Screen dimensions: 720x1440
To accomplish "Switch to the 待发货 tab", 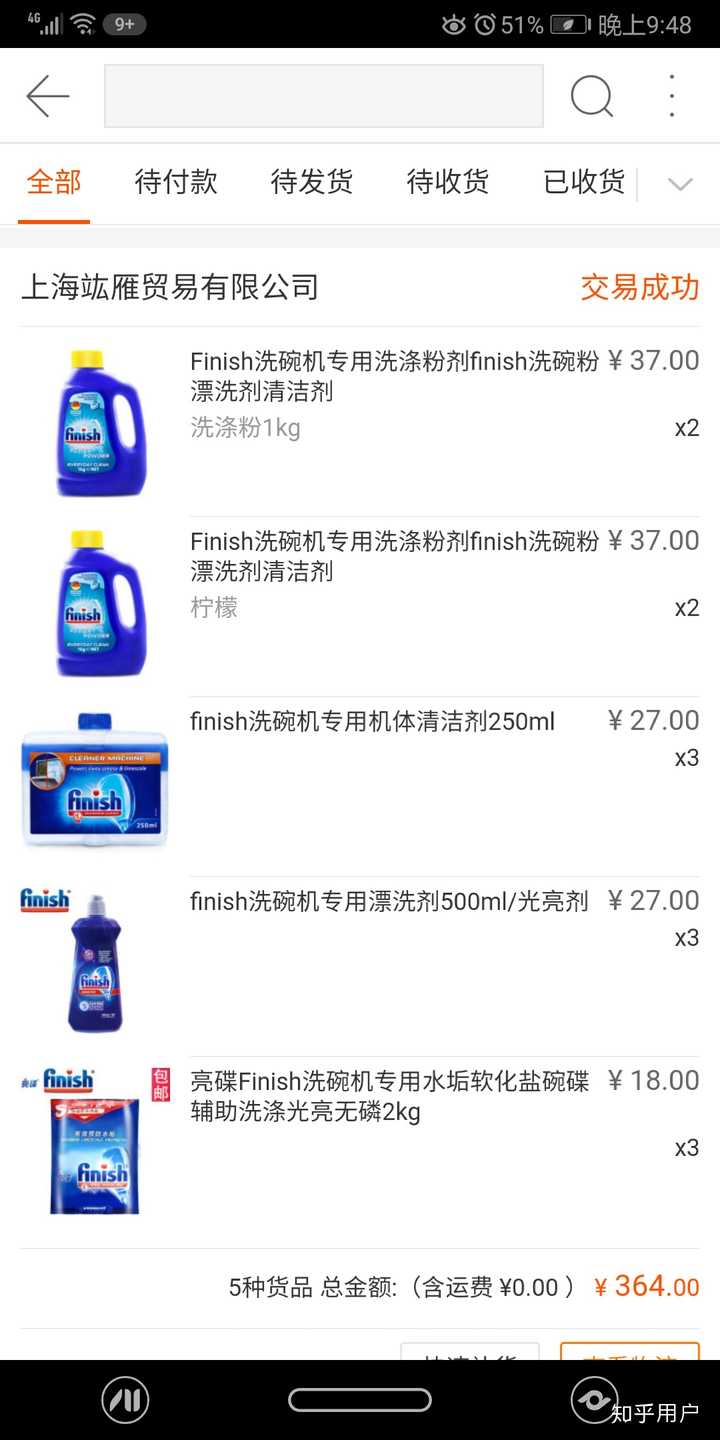I will [312, 182].
